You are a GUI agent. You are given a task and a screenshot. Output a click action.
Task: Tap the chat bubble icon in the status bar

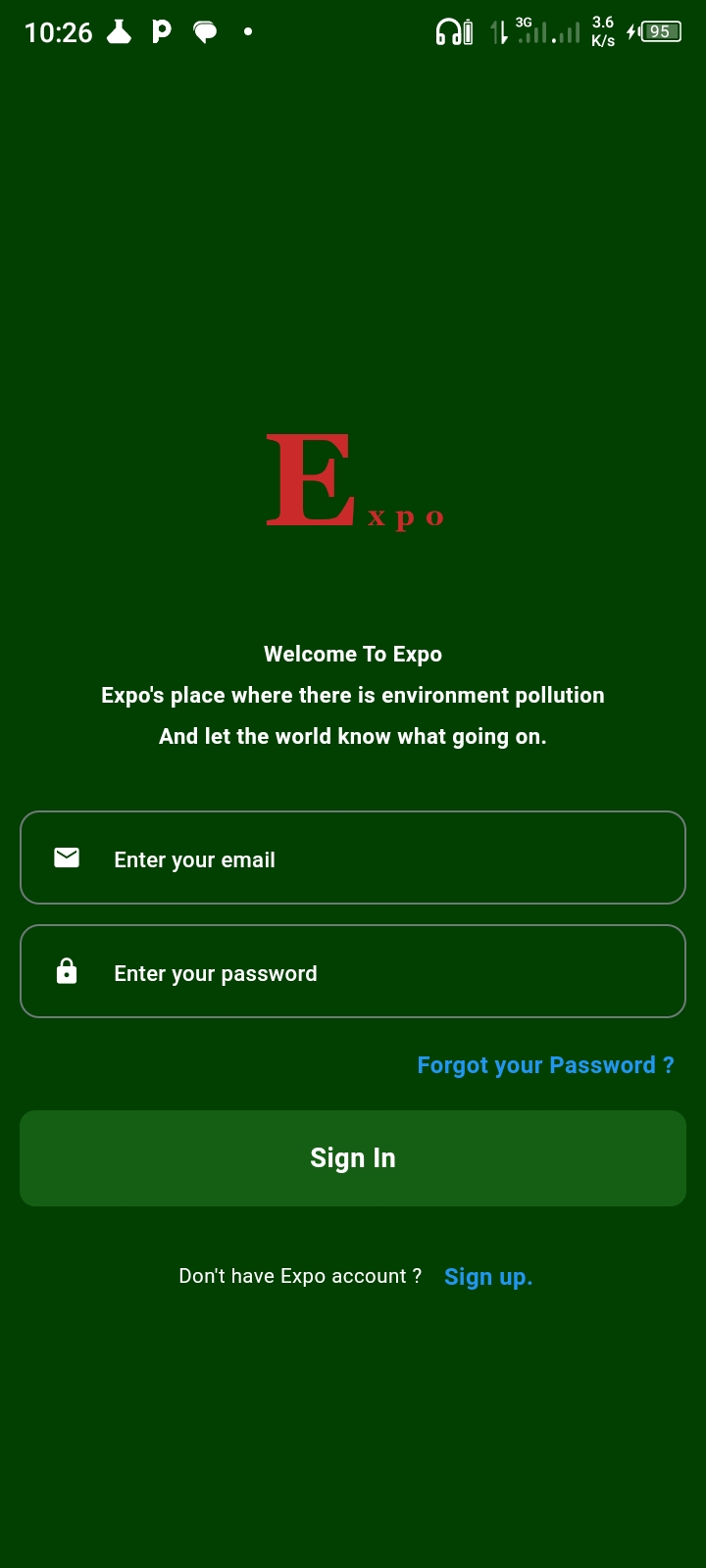click(204, 31)
